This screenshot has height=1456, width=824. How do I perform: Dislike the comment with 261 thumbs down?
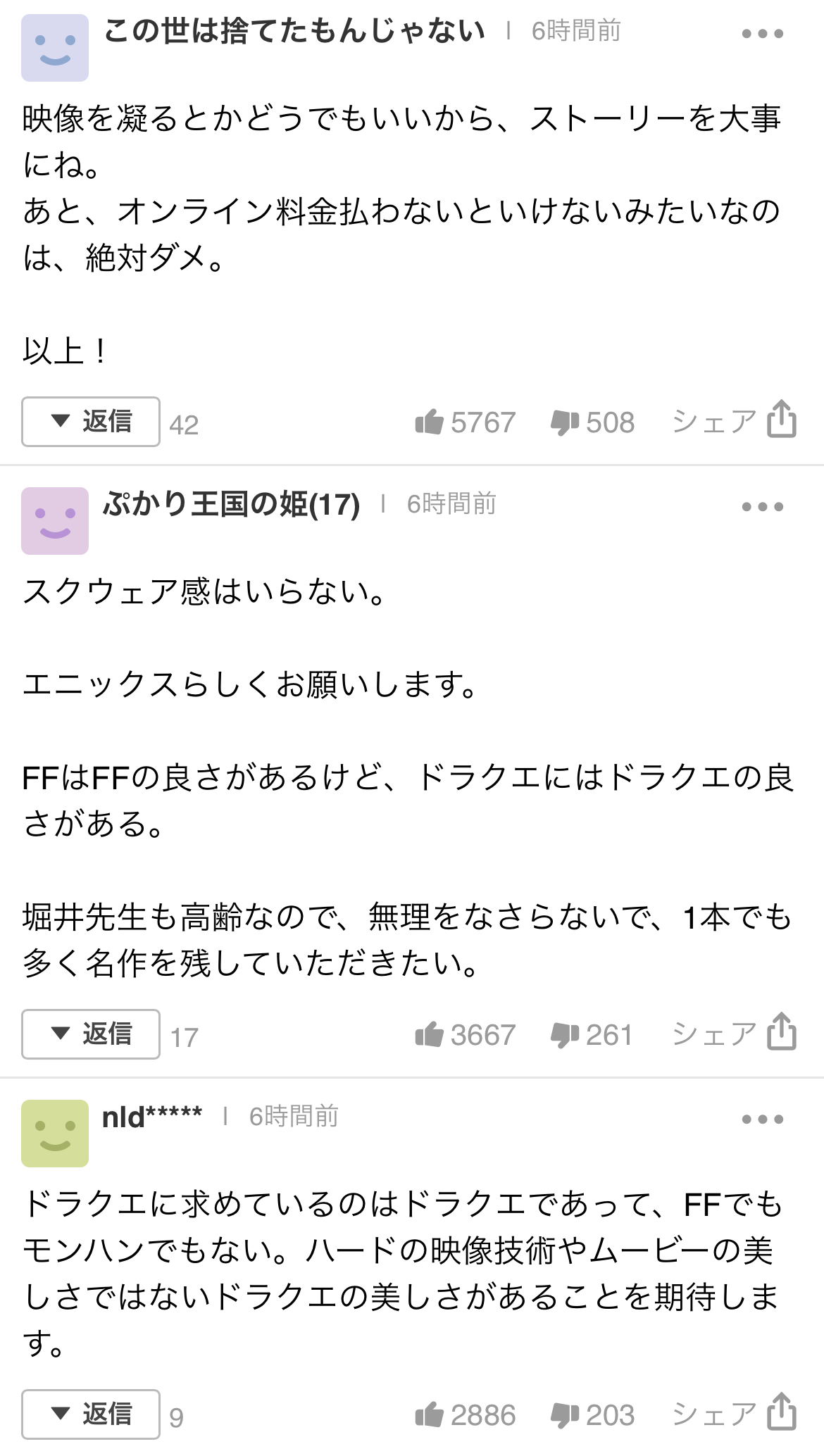[x=564, y=1035]
